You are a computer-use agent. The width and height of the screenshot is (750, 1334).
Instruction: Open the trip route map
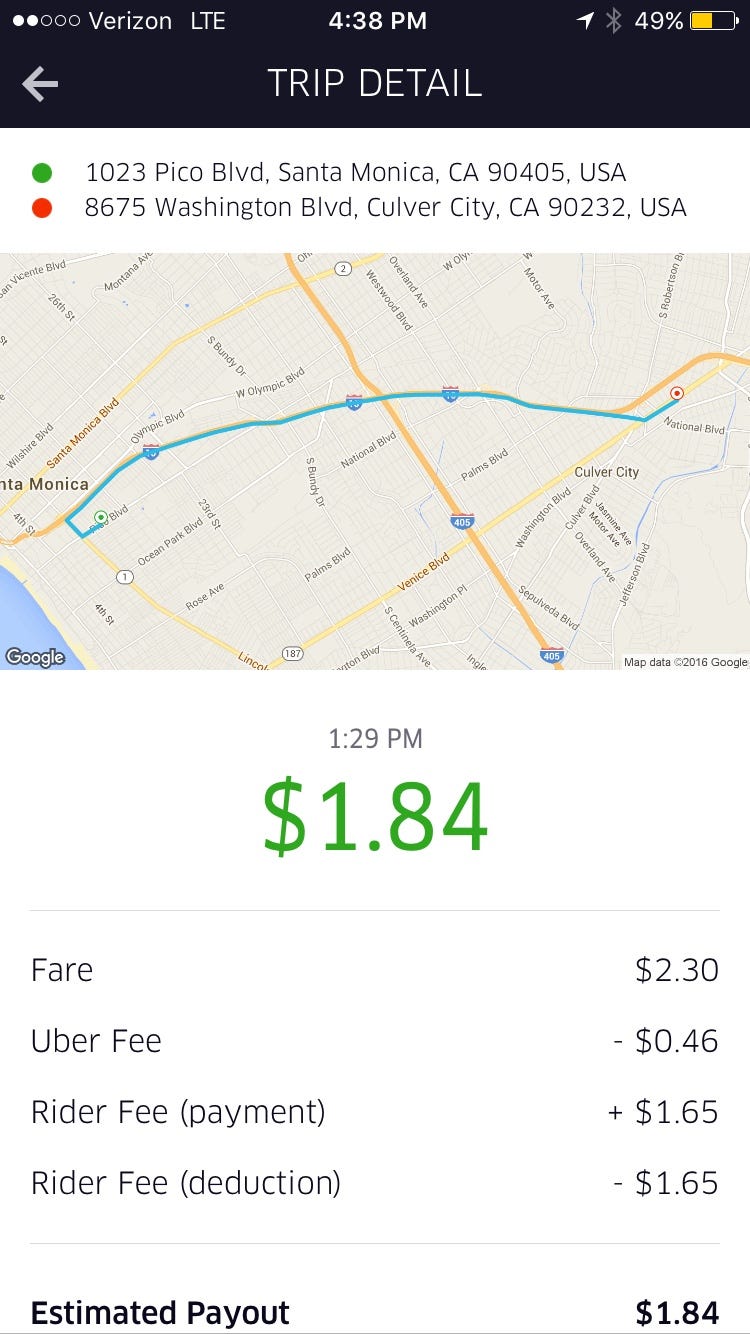[375, 461]
